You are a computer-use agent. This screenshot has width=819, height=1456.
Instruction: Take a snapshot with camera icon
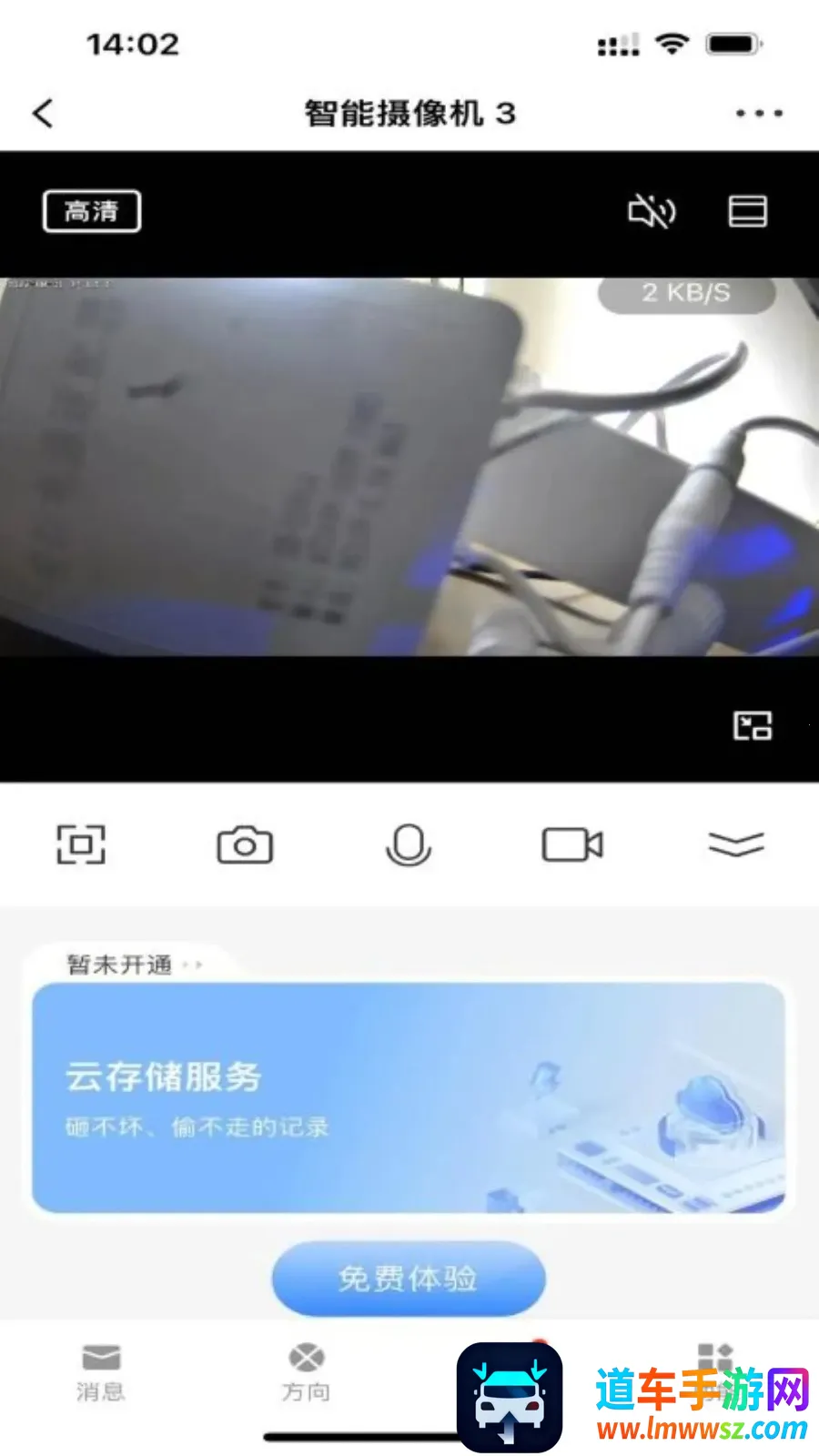pos(245,845)
